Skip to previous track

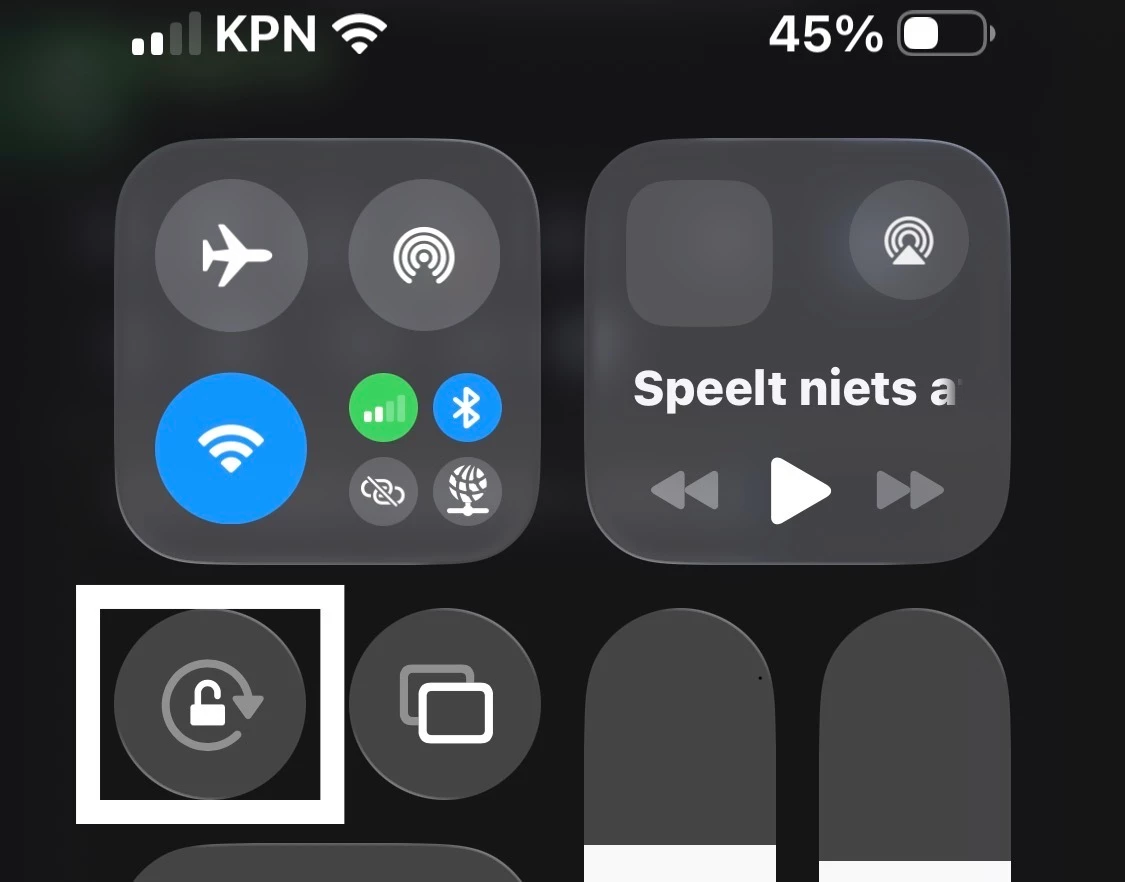[x=685, y=490]
